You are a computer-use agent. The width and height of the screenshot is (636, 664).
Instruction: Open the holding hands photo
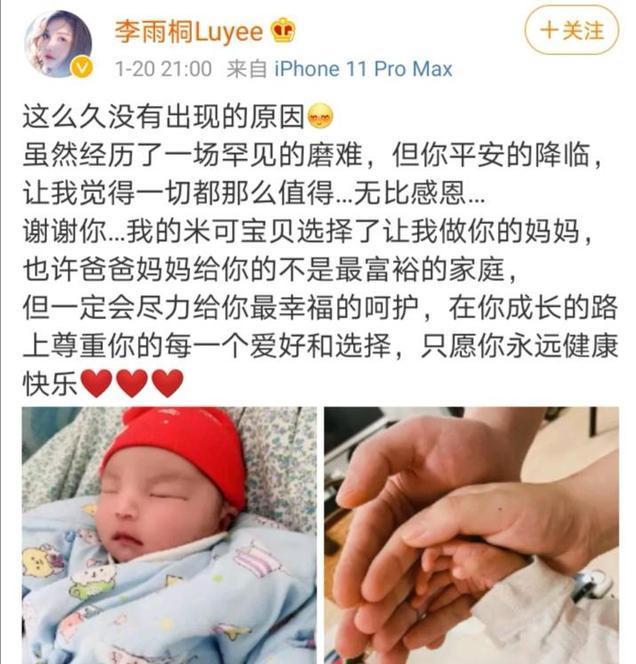471,534
